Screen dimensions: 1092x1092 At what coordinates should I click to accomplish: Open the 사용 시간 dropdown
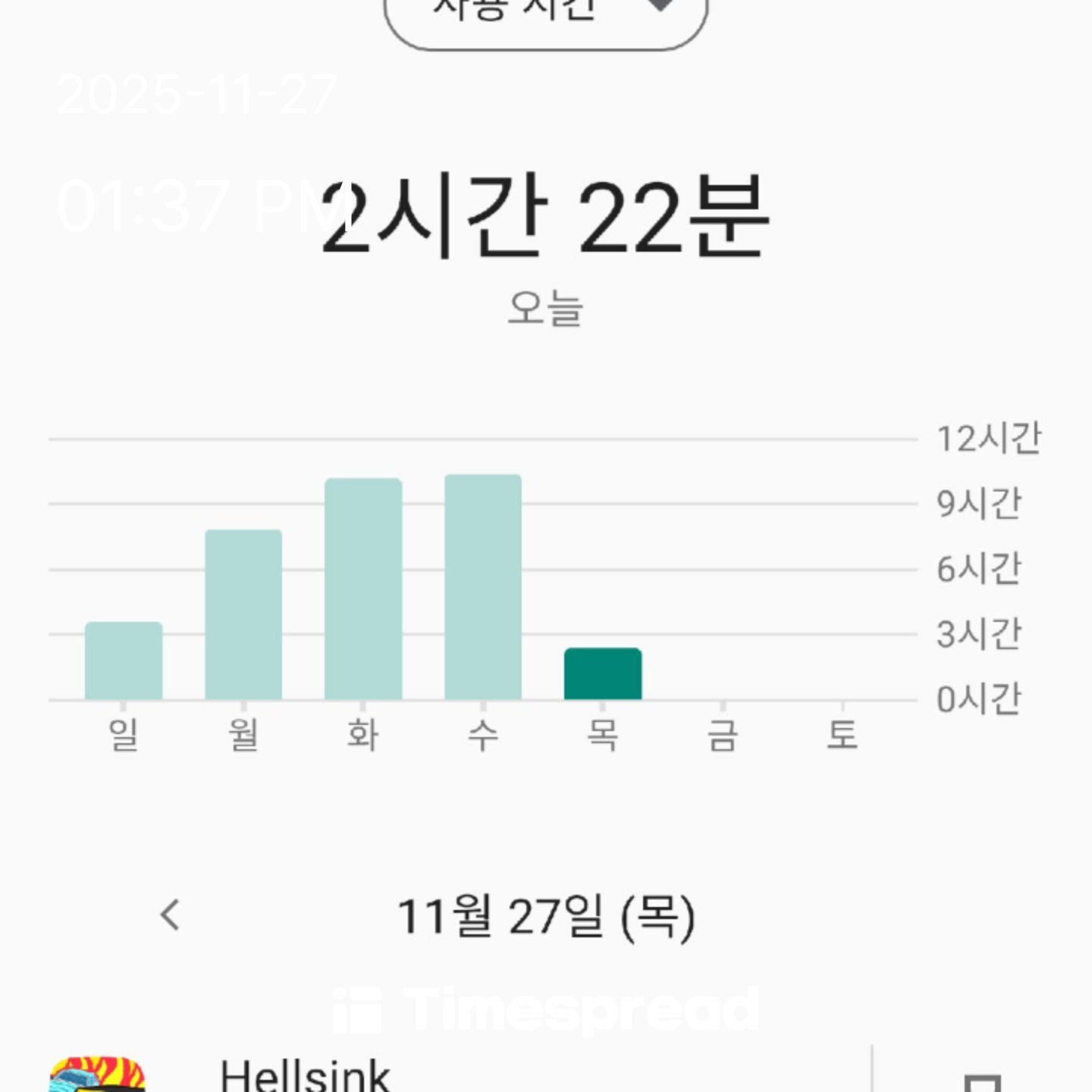(545, 15)
